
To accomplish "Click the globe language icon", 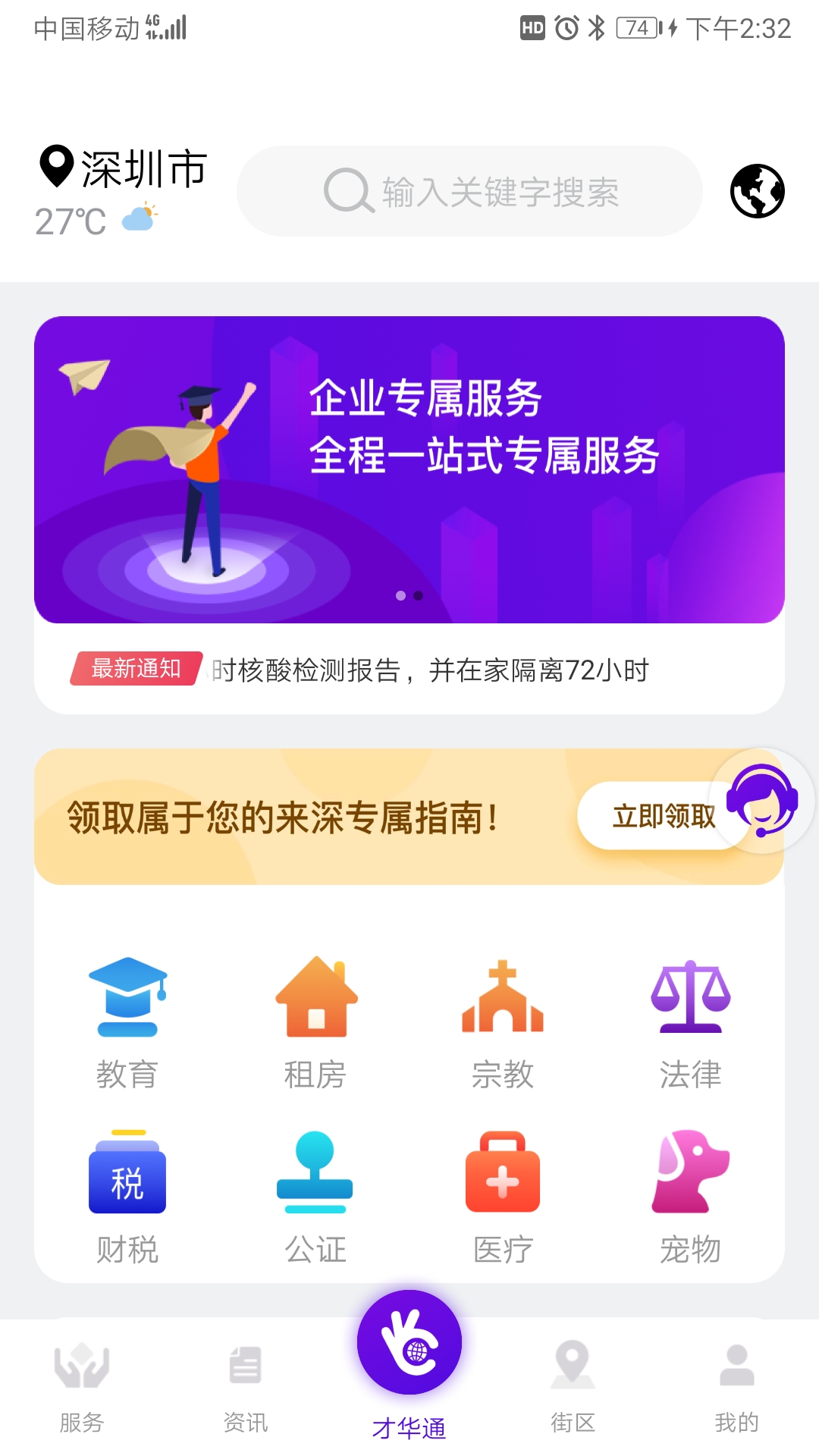I will coord(760,191).
